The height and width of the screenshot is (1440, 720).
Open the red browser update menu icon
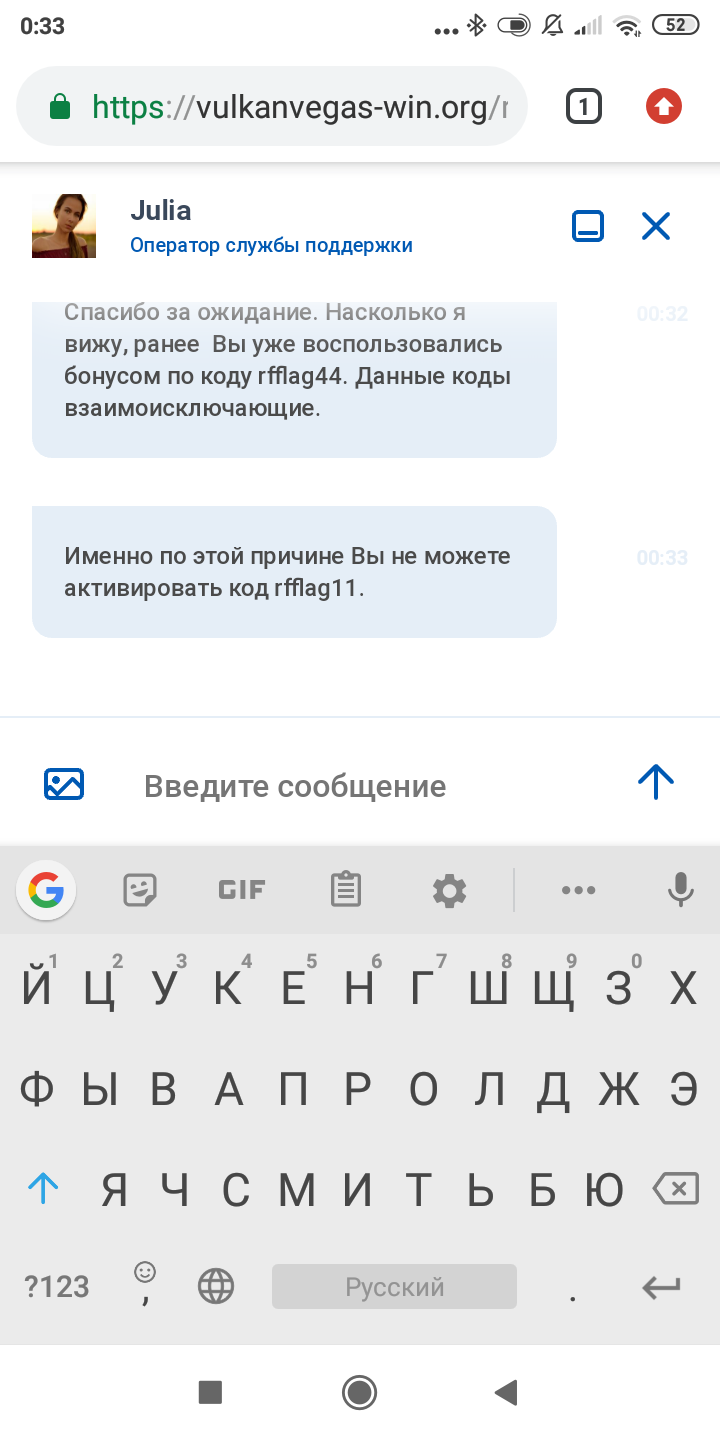[664, 106]
